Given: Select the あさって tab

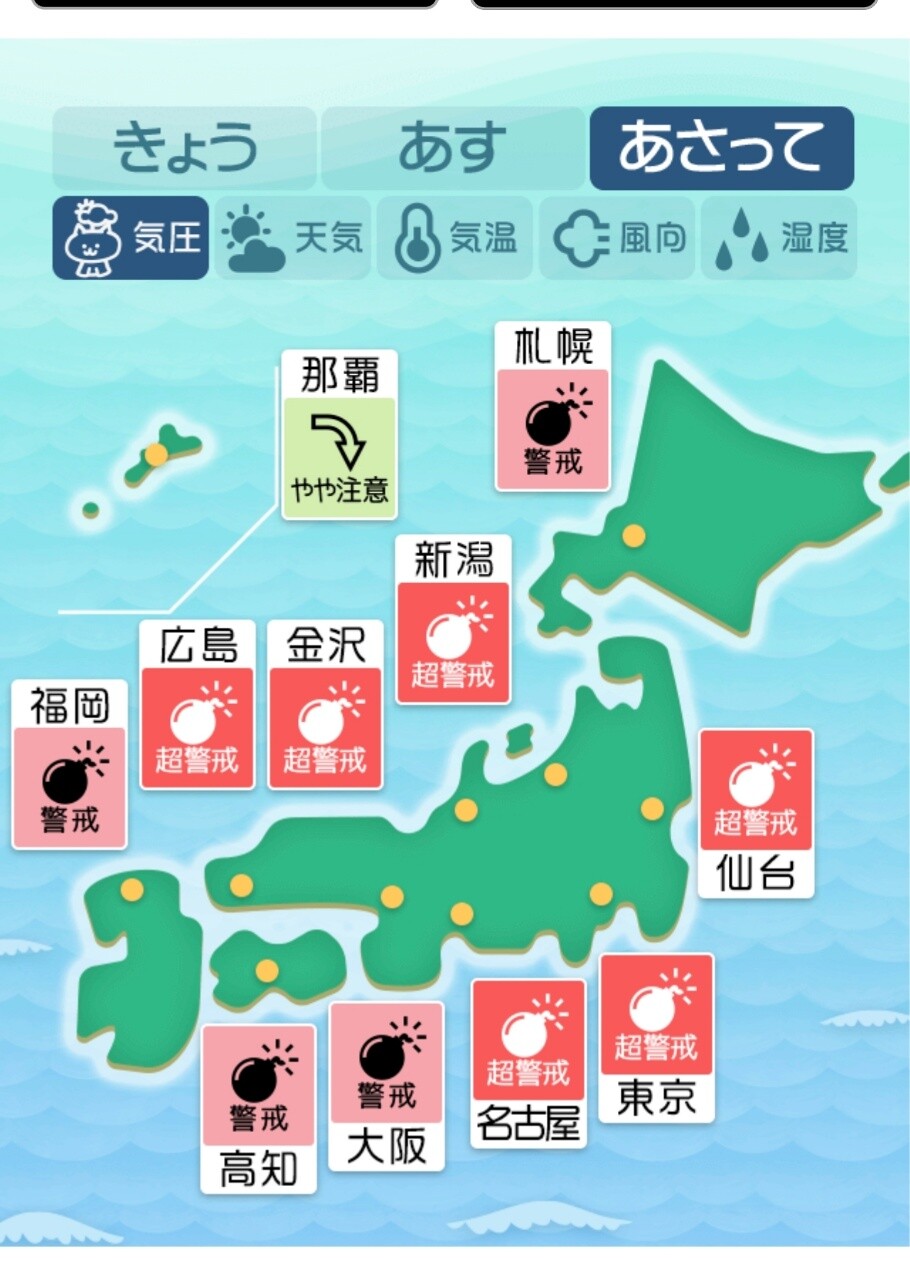Looking at the screenshot, I should 721,148.
